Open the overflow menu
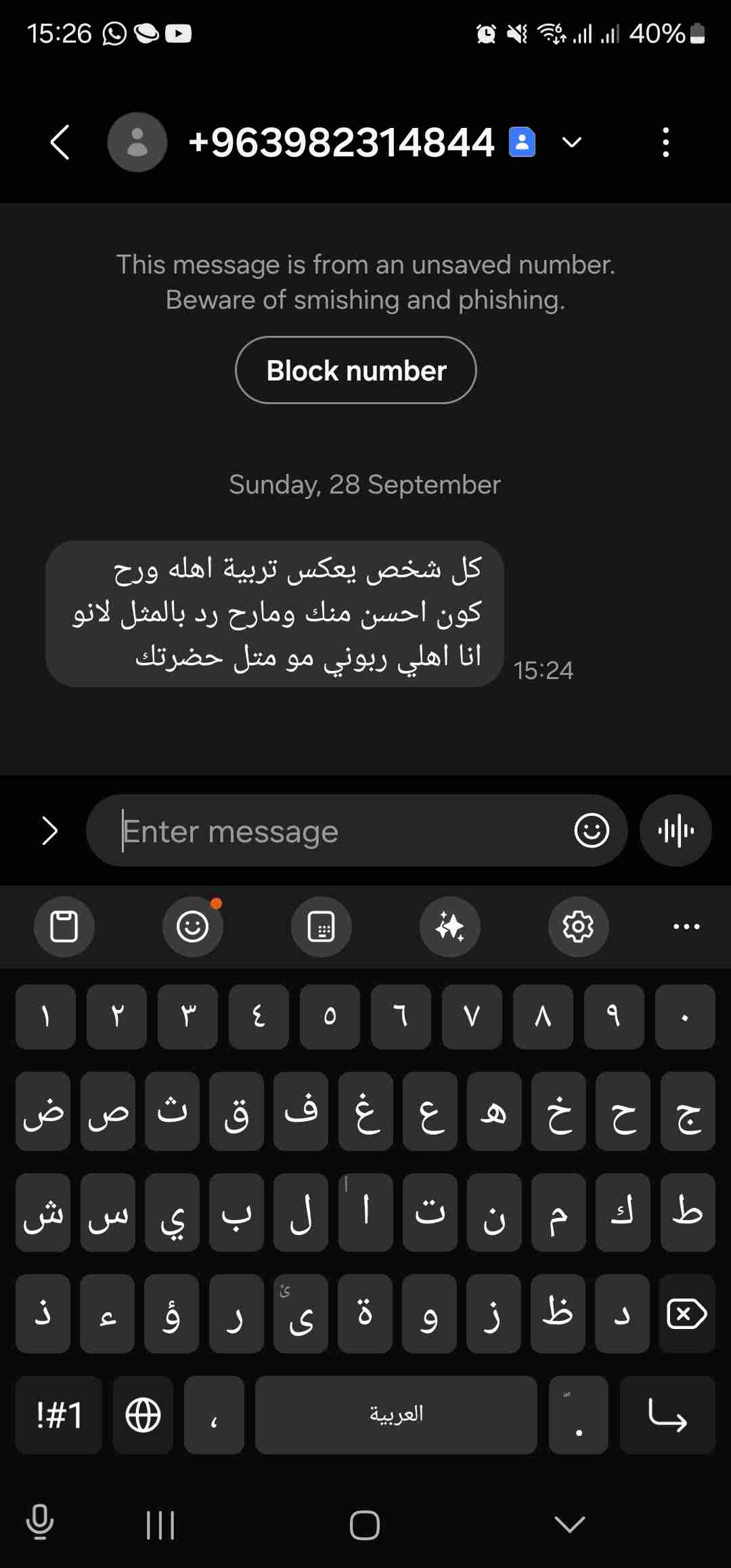Viewport: 731px width, 1568px height. 666,142
